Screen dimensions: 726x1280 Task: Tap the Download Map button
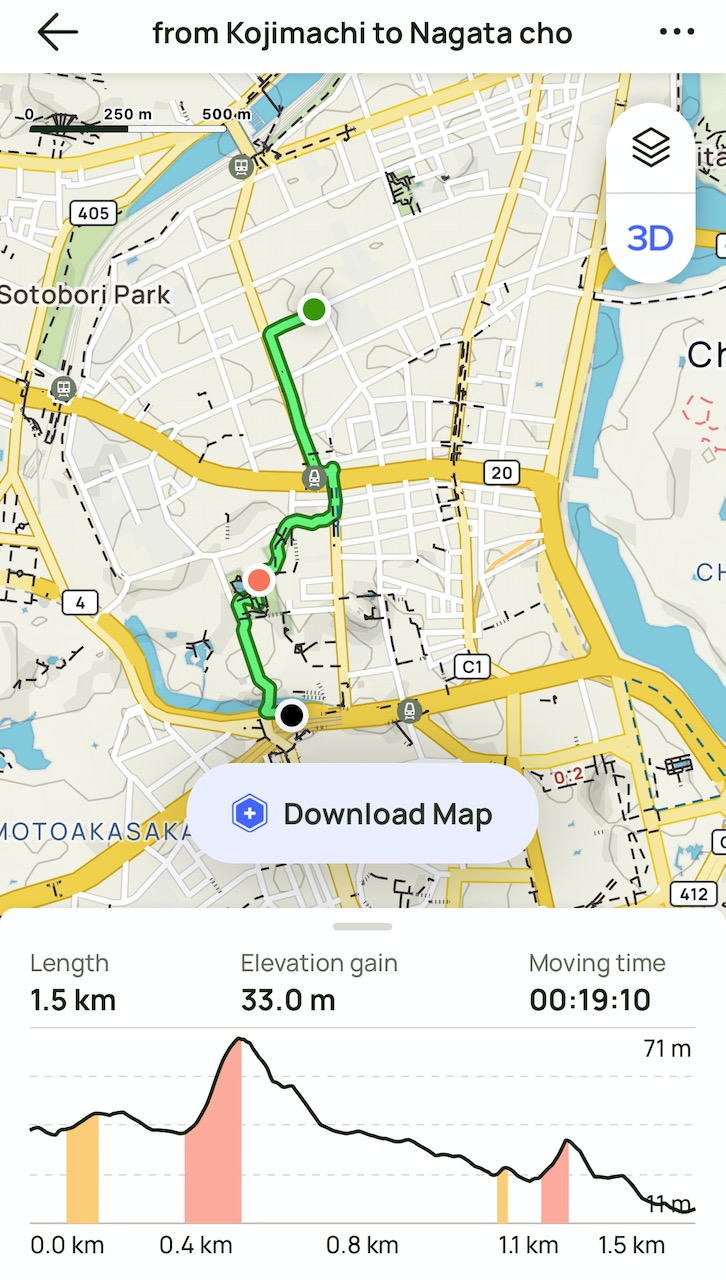click(362, 814)
